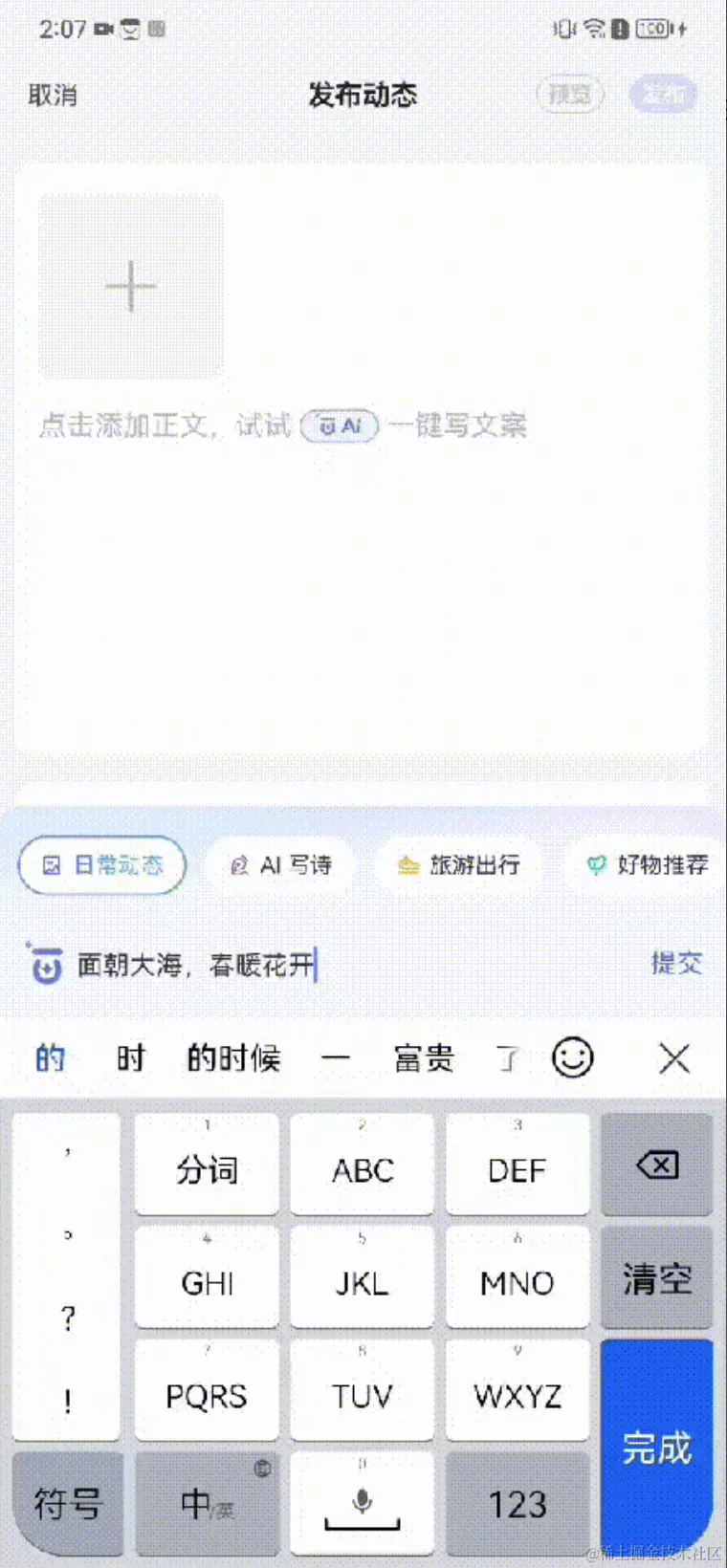Viewport: 727px width, 1568px height.
Task: Choose the AI 写诗 chip
Action: (x=280, y=865)
